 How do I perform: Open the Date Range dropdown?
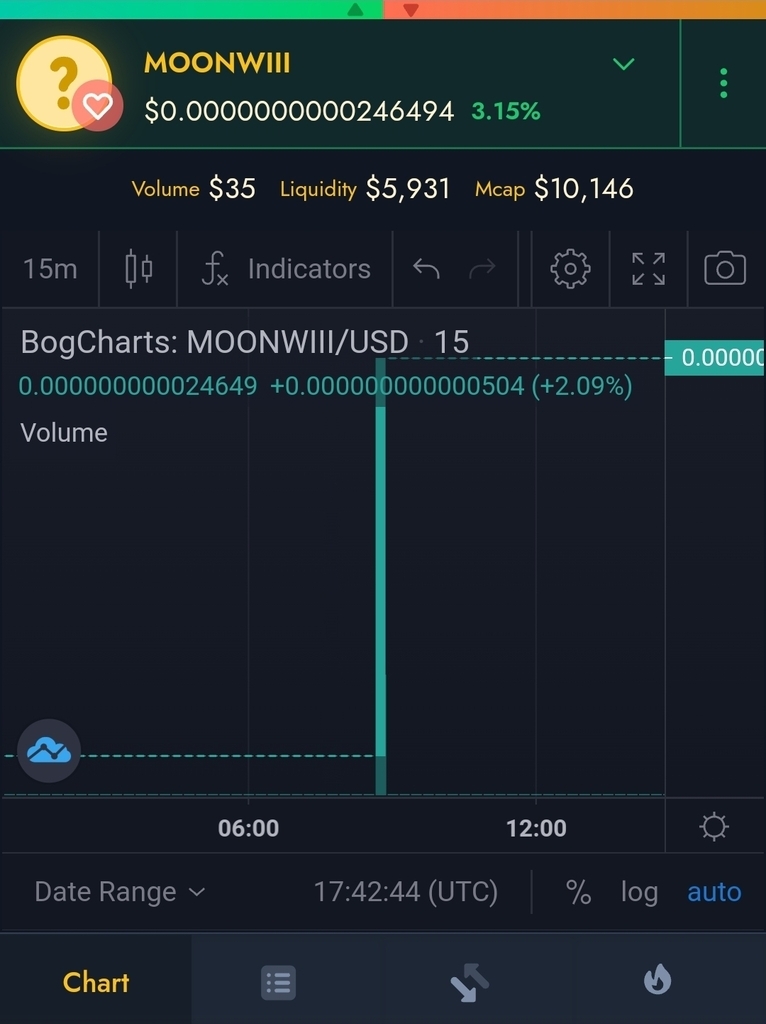point(119,892)
